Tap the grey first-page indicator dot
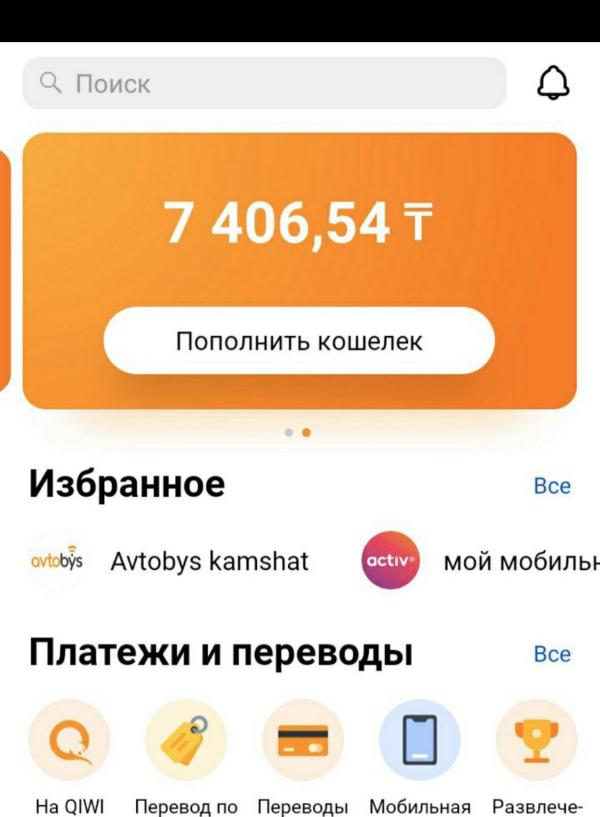This screenshot has height=817, width=600. click(x=289, y=432)
